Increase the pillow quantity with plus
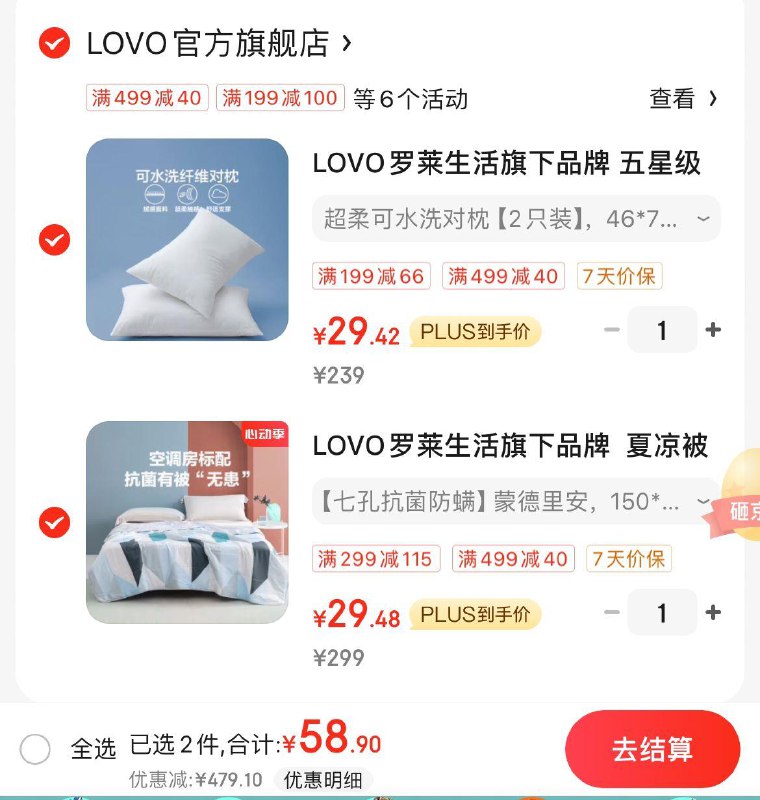 [x=713, y=330]
